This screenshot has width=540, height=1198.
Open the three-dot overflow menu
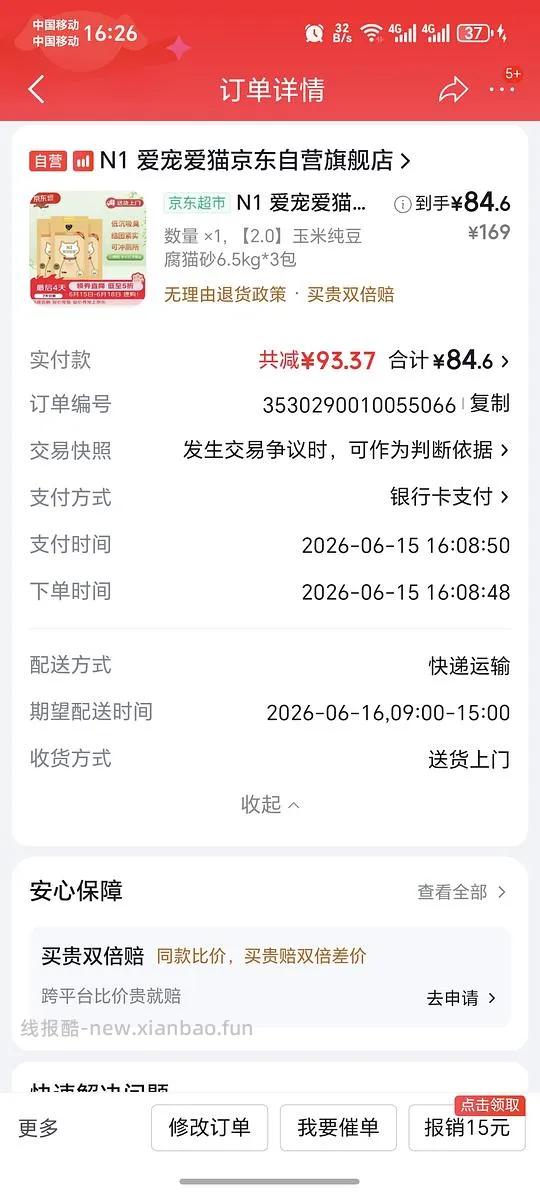[x=502, y=89]
